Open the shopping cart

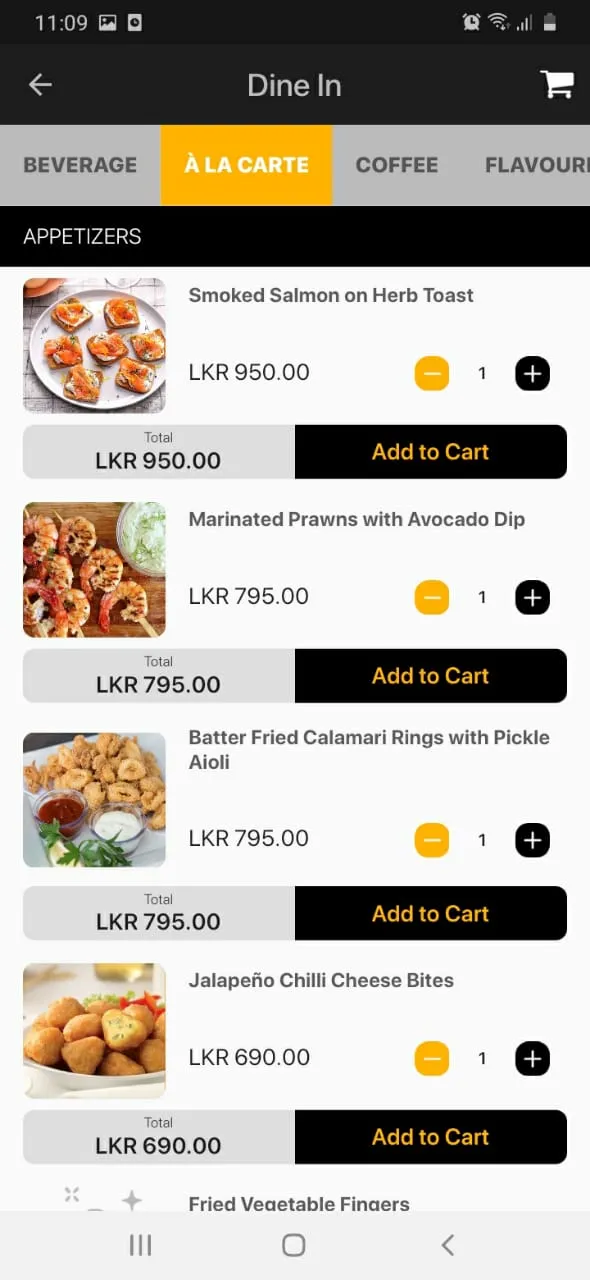click(557, 85)
